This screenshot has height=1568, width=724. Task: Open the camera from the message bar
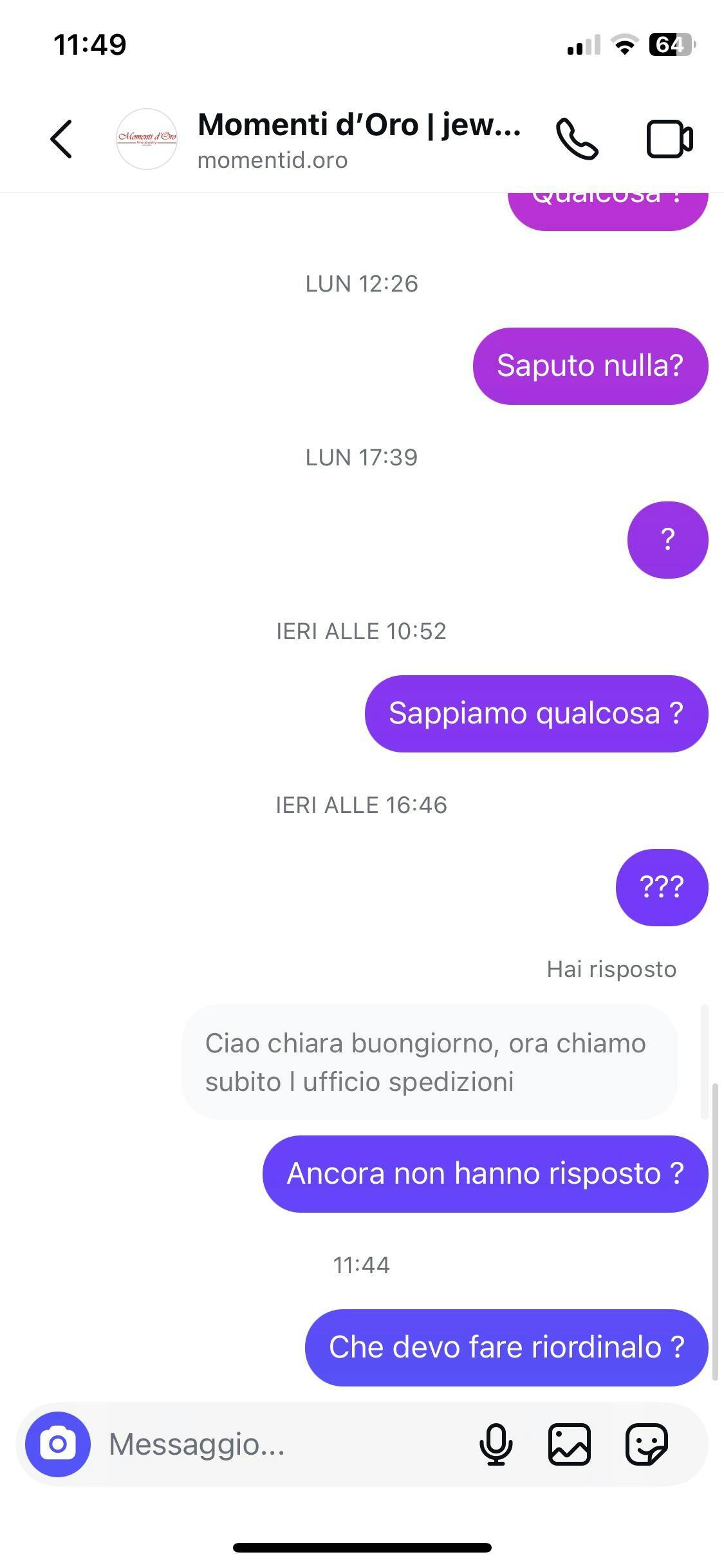coord(58,1444)
